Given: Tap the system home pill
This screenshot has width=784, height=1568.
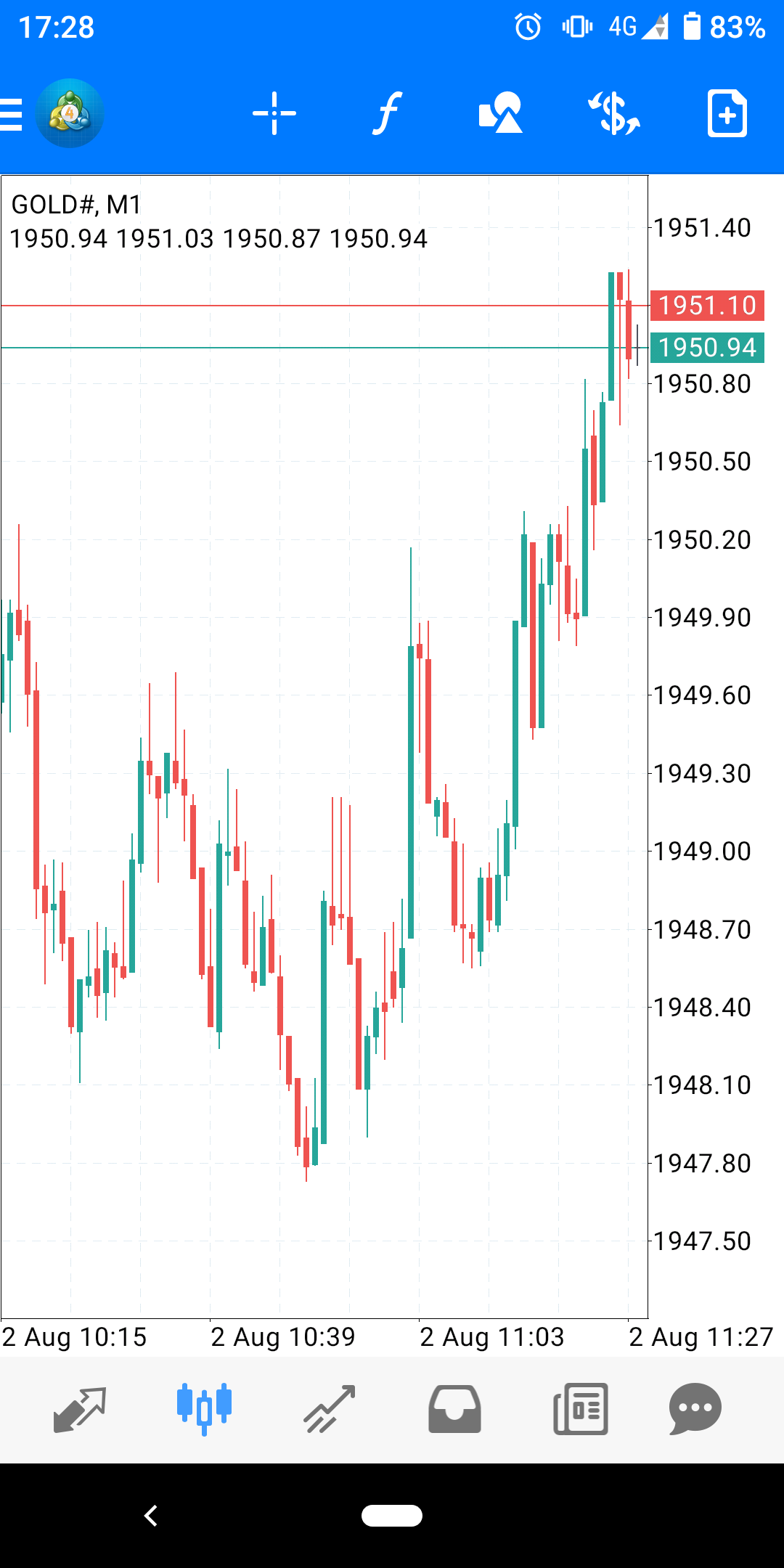Looking at the screenshot, I should click(x=392, y=1516).
